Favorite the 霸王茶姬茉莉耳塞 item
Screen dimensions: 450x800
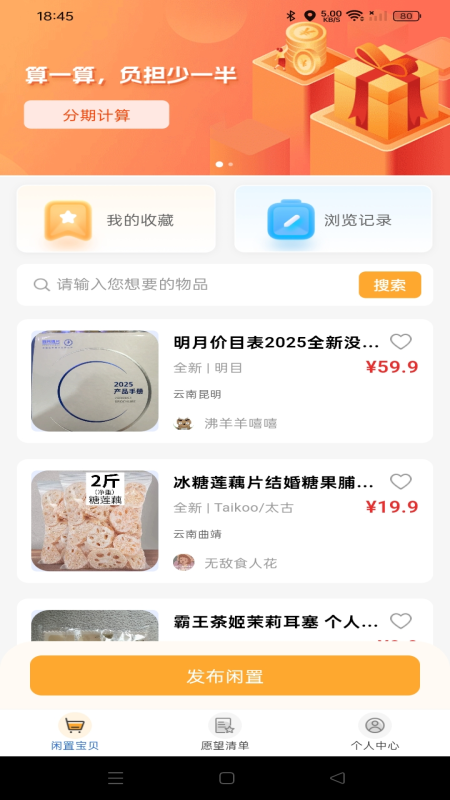[401, 621]
